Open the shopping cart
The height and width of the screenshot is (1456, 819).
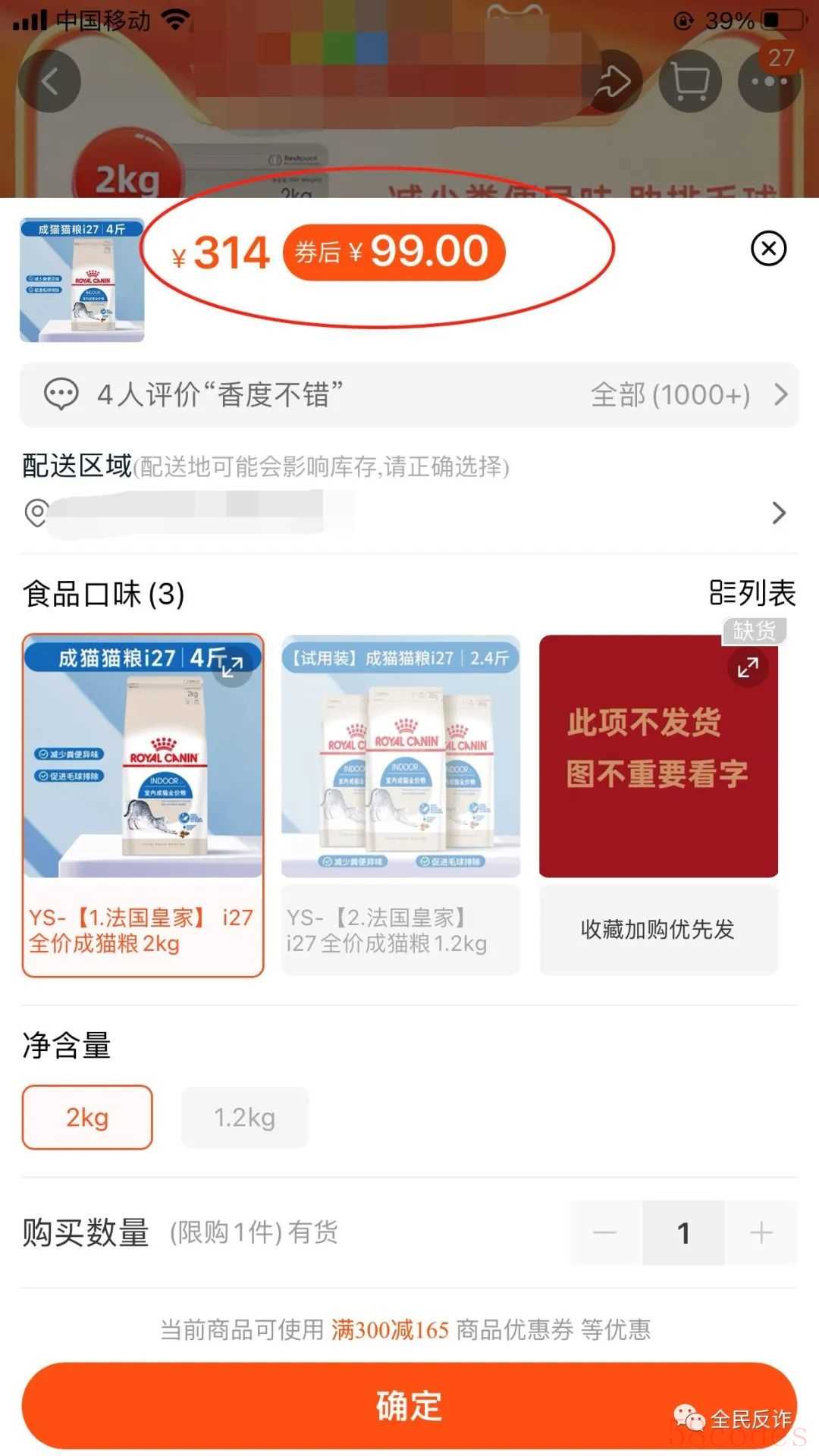[x=690, y=81]
